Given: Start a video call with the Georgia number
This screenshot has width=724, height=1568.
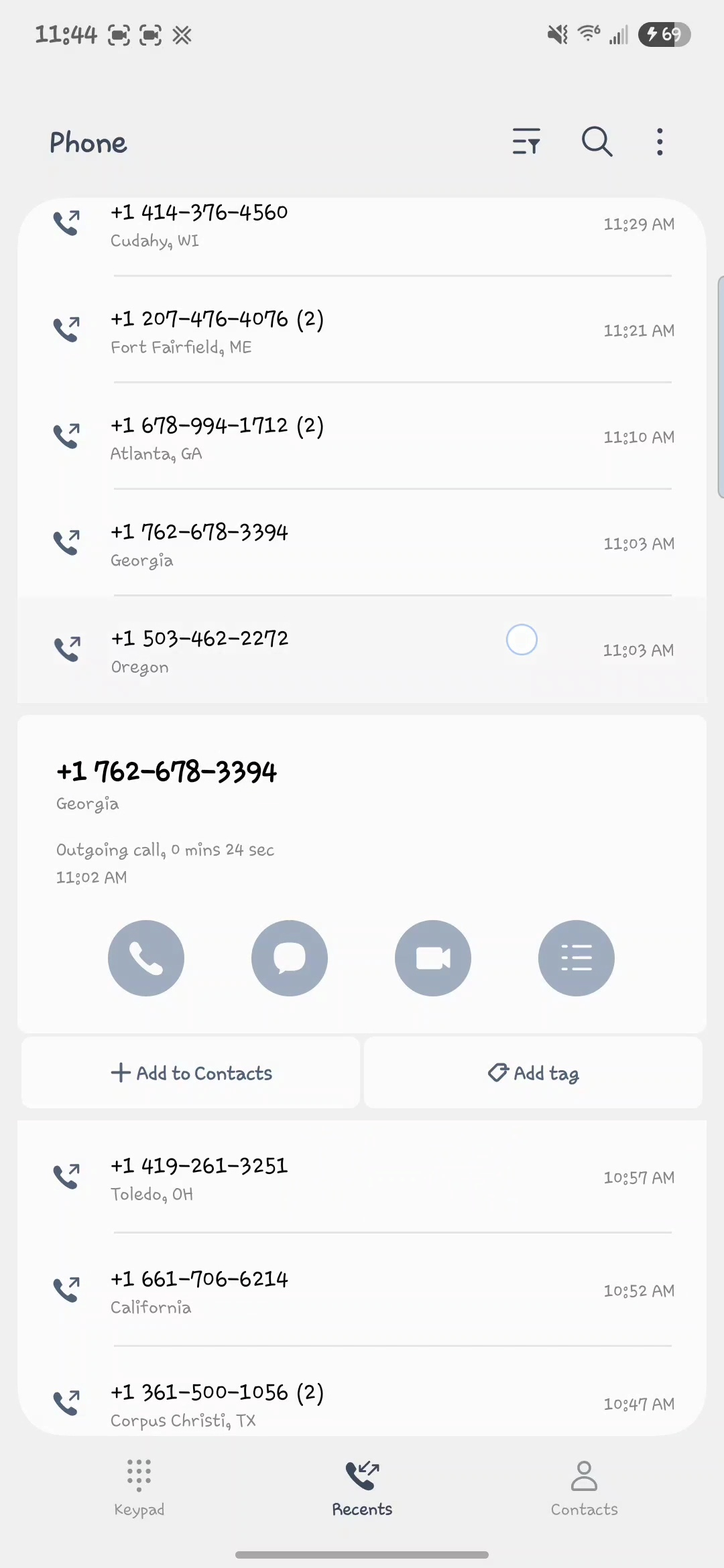Looking at the screenshot, I should [x=433, y=958].
